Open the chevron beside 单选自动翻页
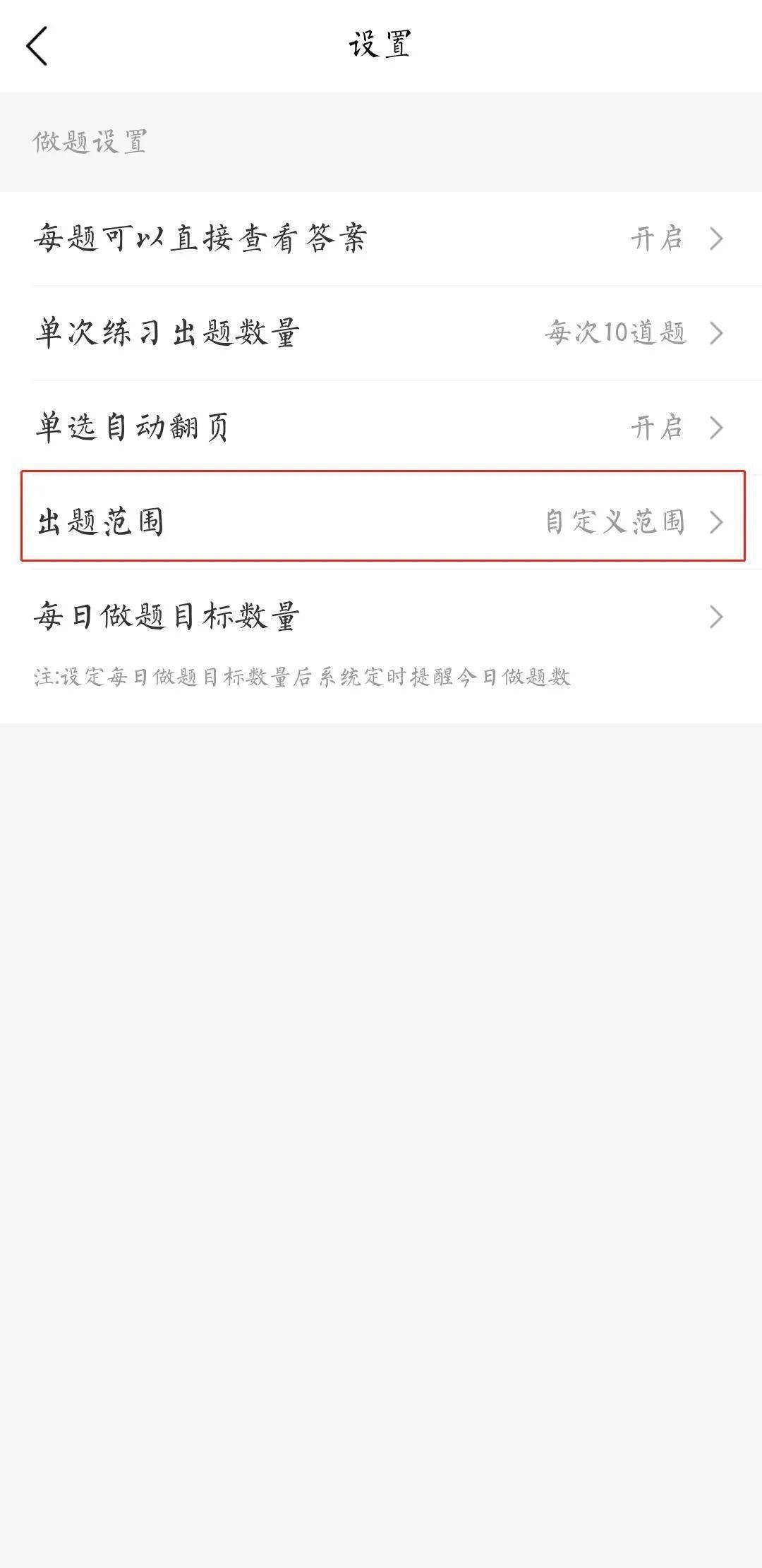The image size is (762, 1568). 718,428
